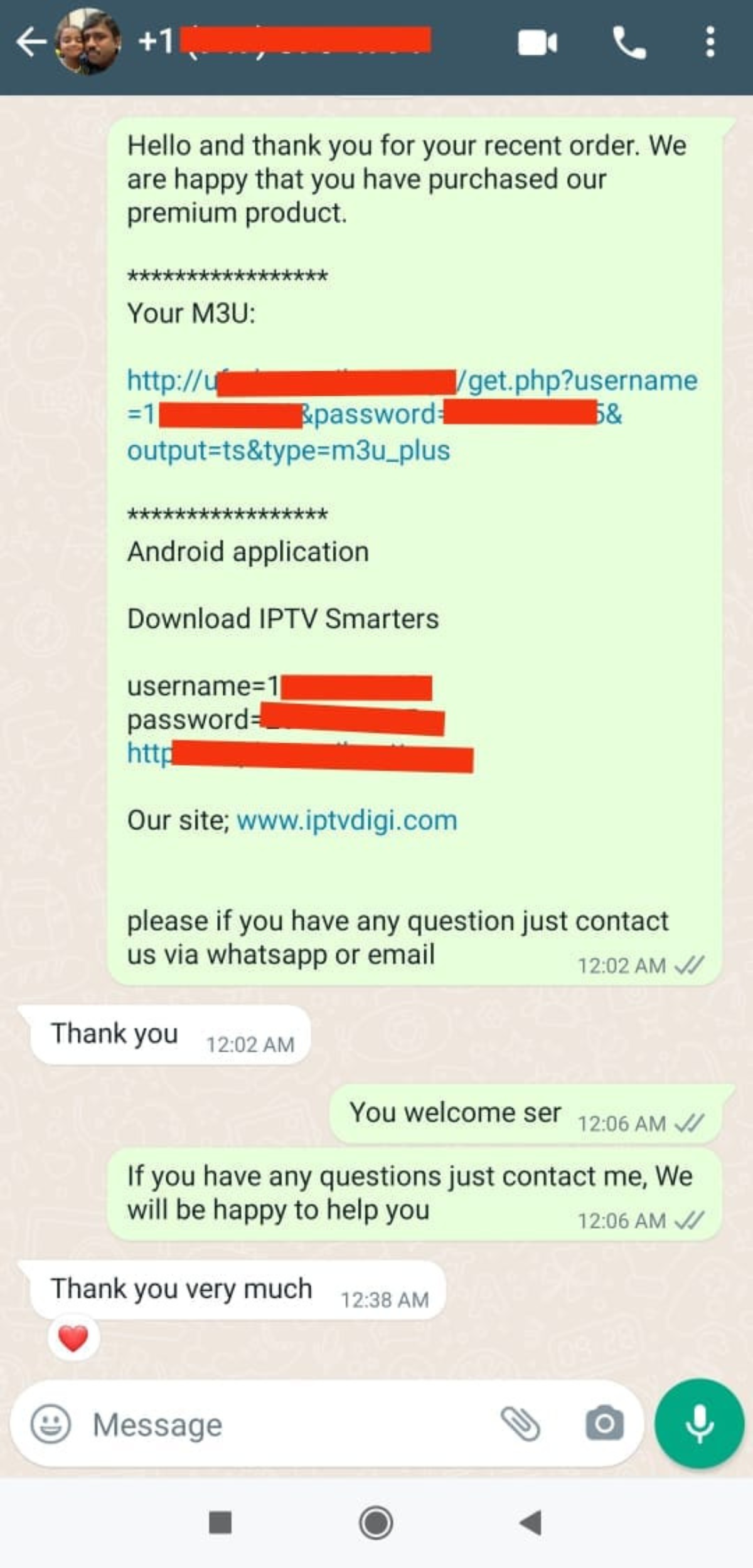Open the M3U get.php link
The height and width of the screenshot is (1568, 753).
point(577,381)
